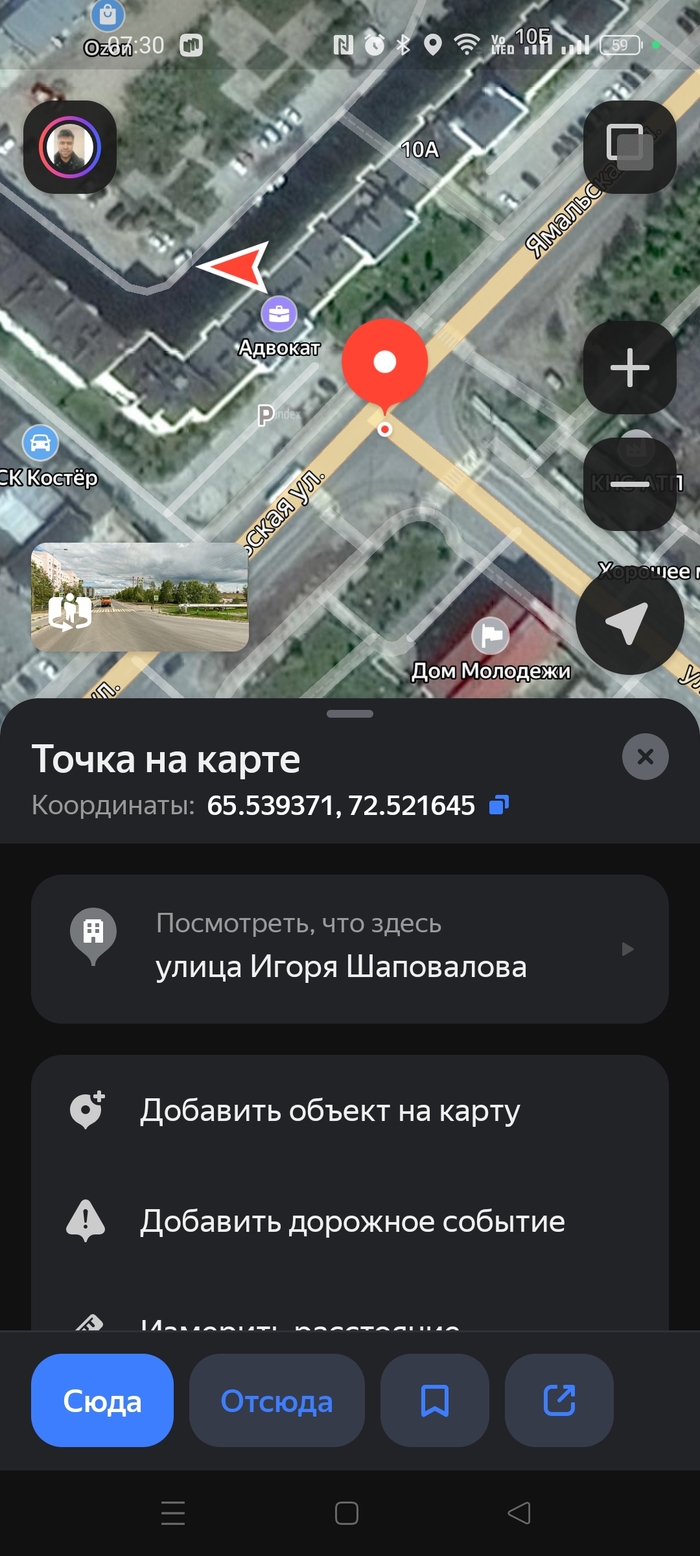
Task: Copy the coordinates to clipboard
Action: pyautogui.click(x=498, y=805)
